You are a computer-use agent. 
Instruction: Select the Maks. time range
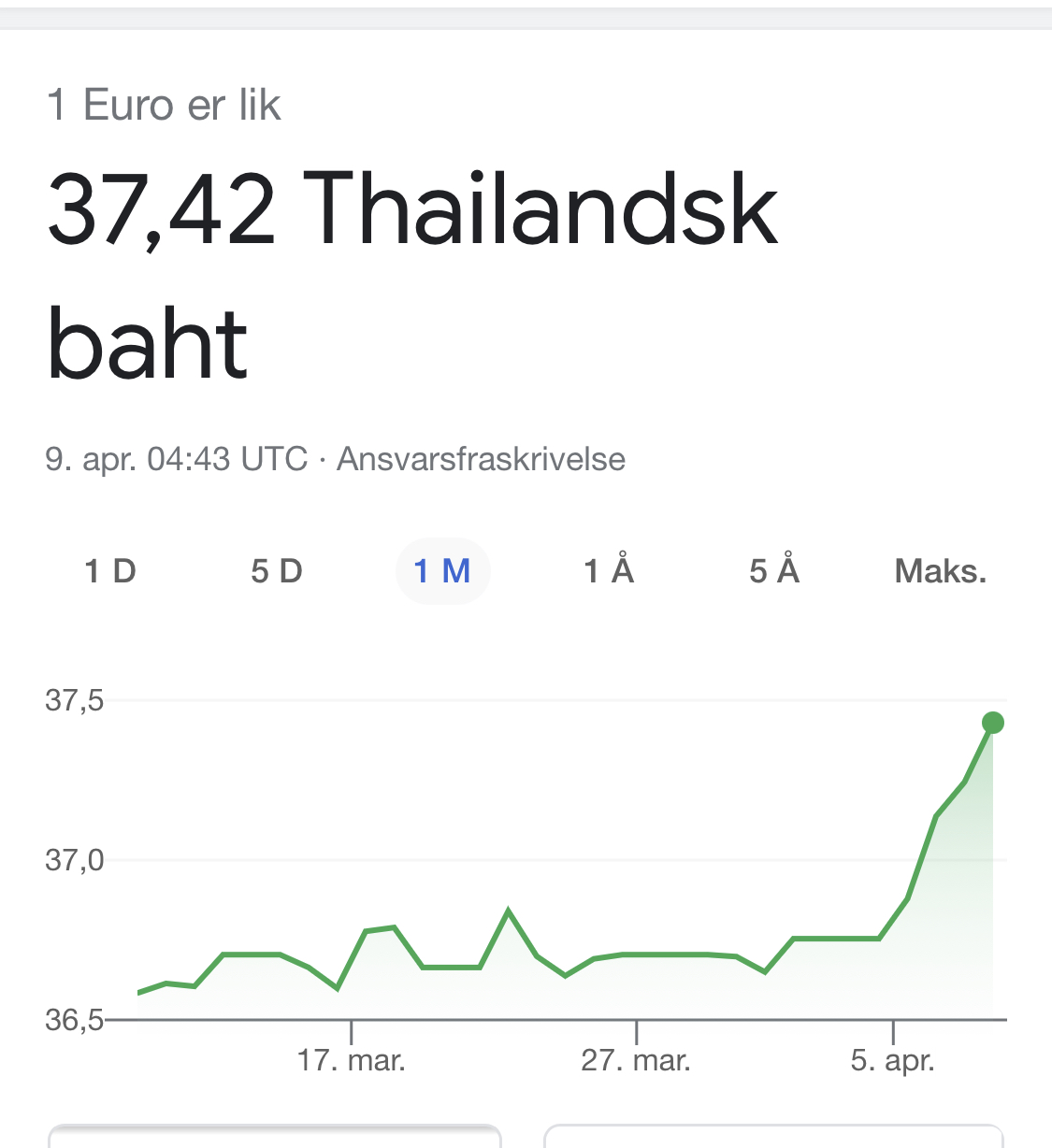[940, 571]
